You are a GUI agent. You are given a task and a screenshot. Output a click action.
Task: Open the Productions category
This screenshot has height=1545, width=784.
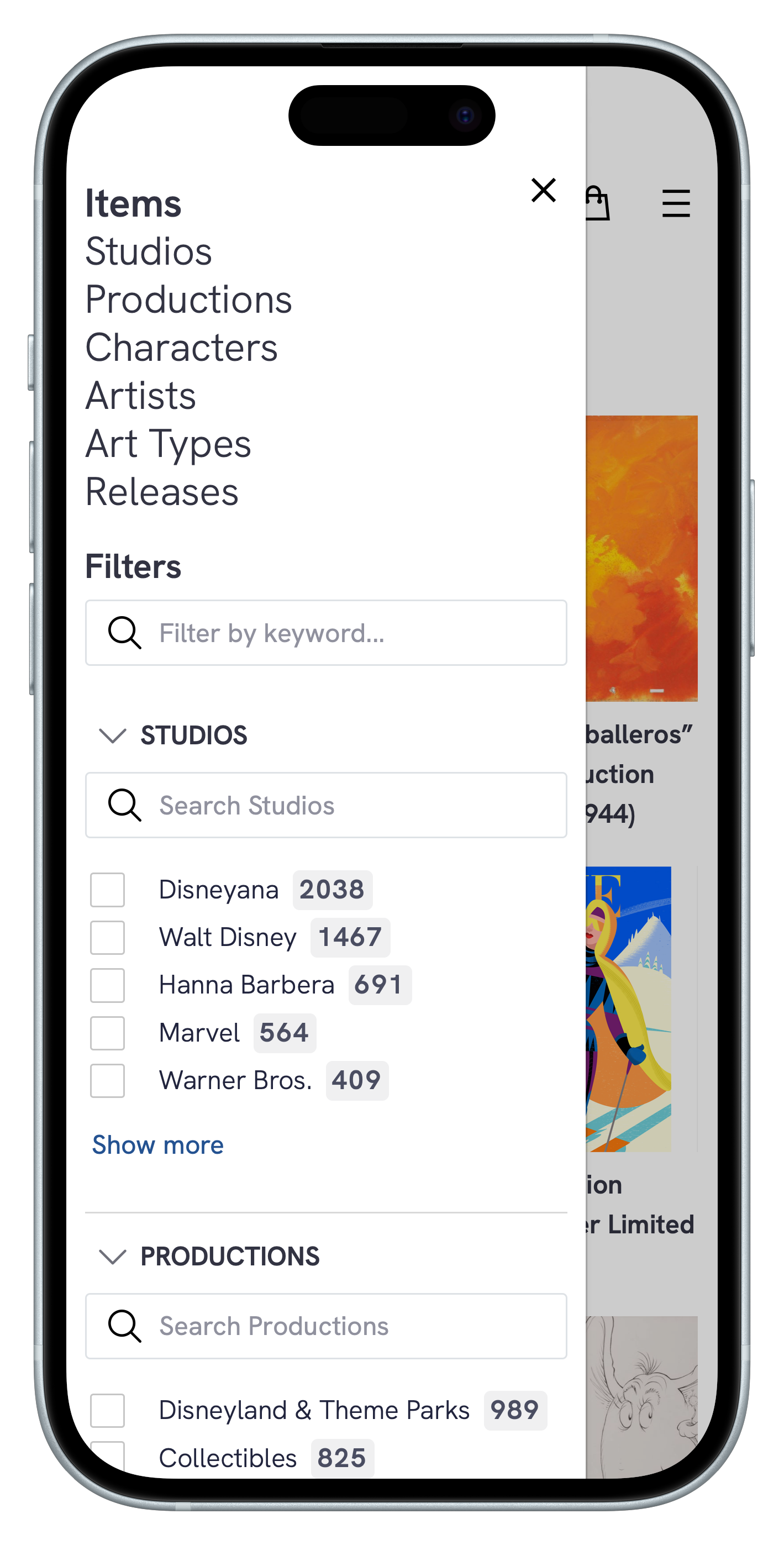click(188, 299)
